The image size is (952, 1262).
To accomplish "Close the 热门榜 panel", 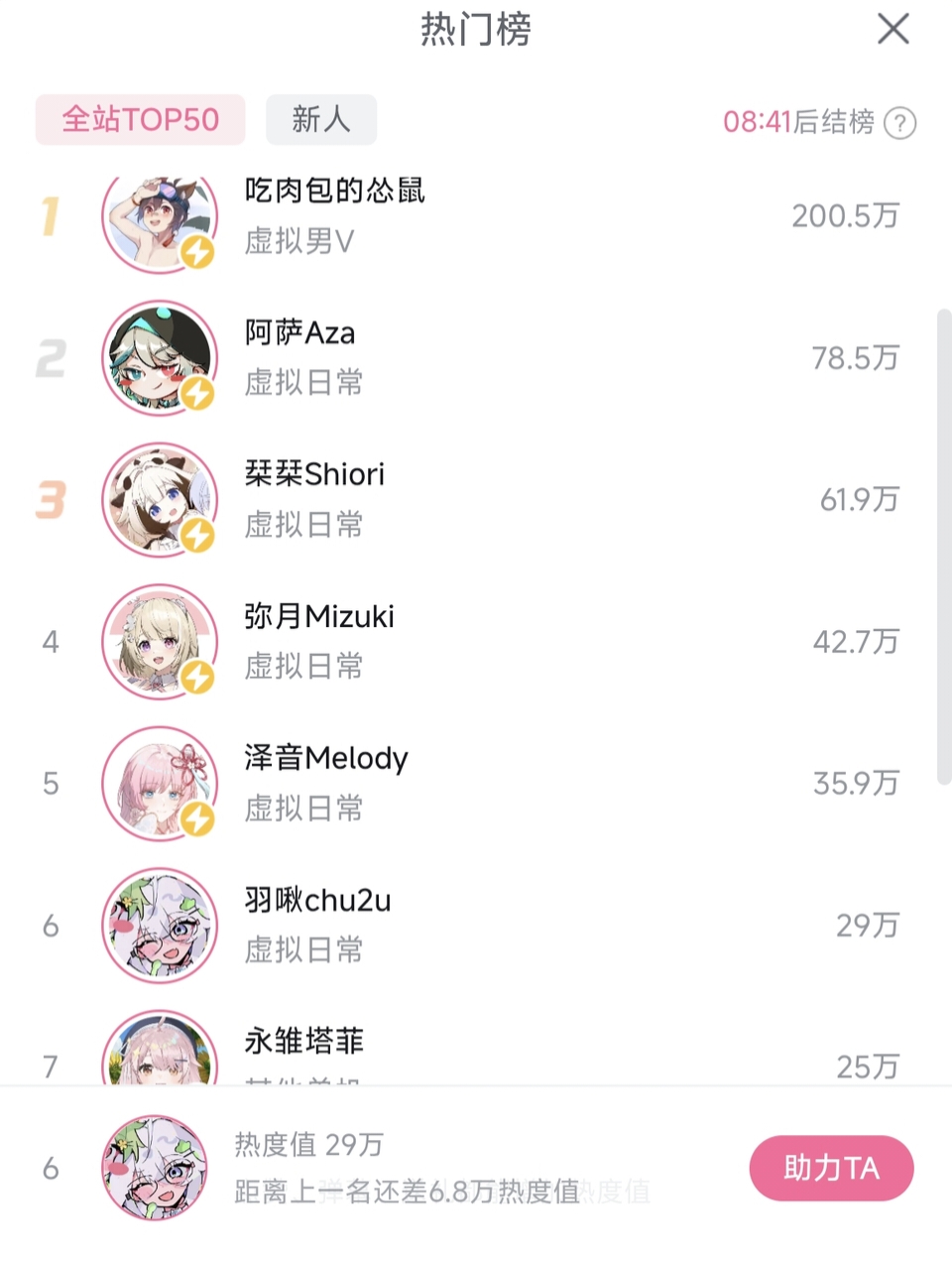I will pos(892,29).
